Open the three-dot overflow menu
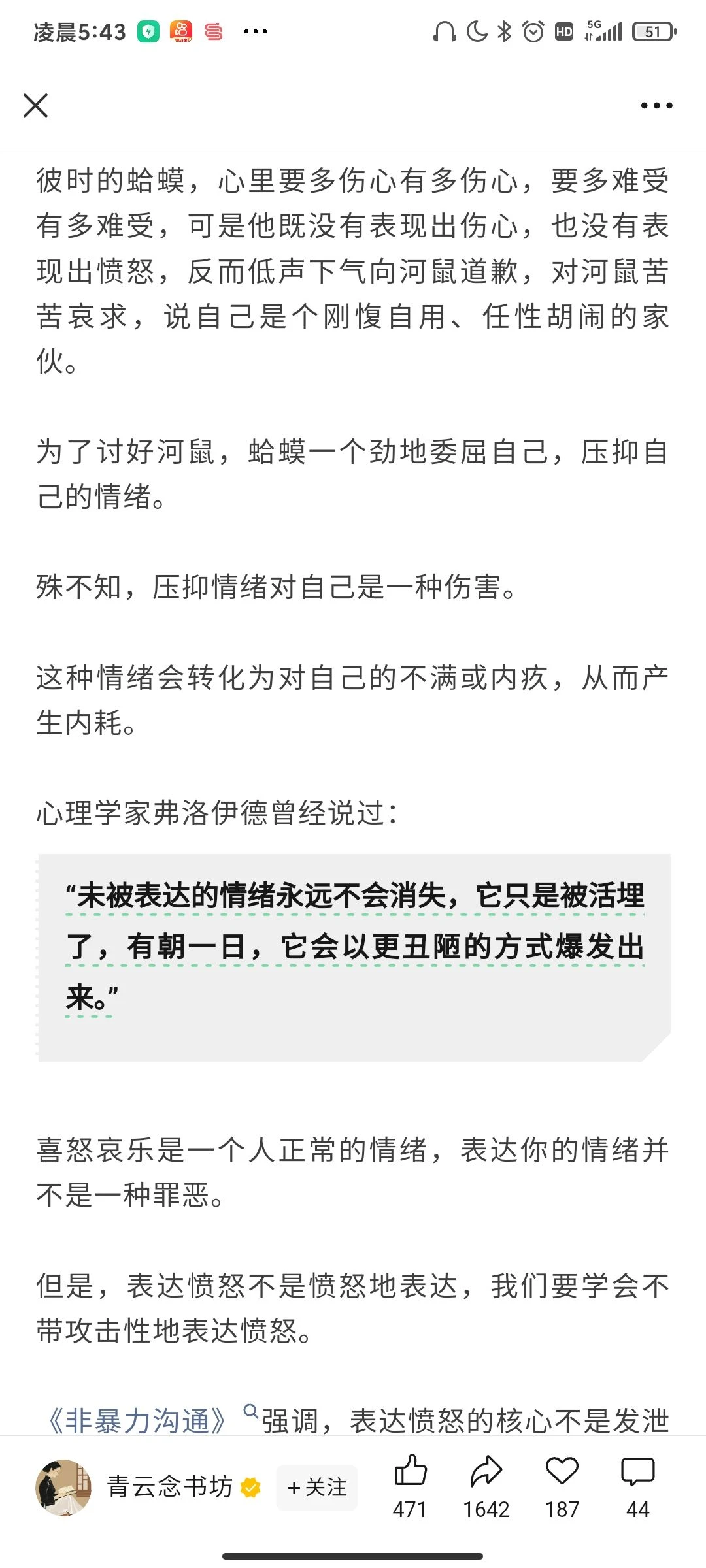 (x=656, y=105)
